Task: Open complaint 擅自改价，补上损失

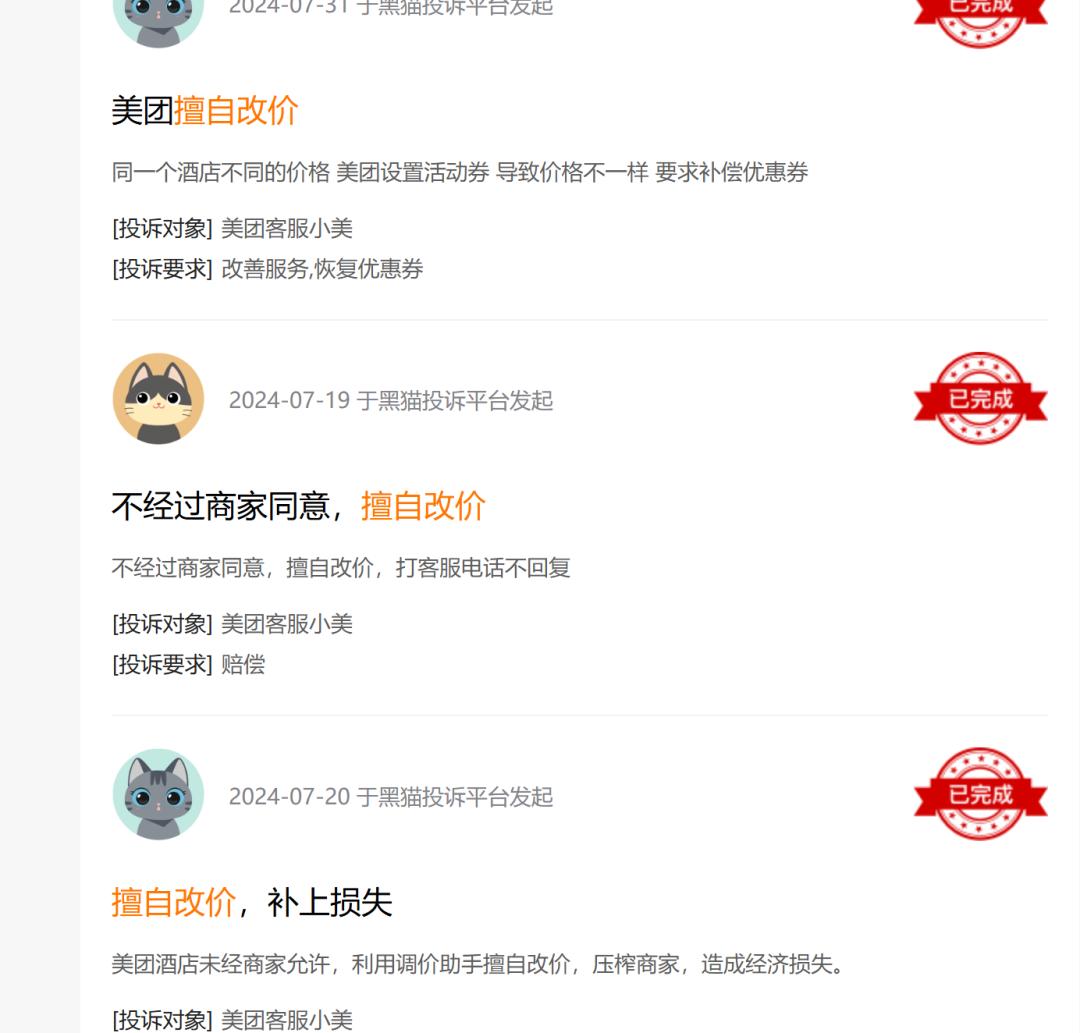Action: click(x=251, y=902)
